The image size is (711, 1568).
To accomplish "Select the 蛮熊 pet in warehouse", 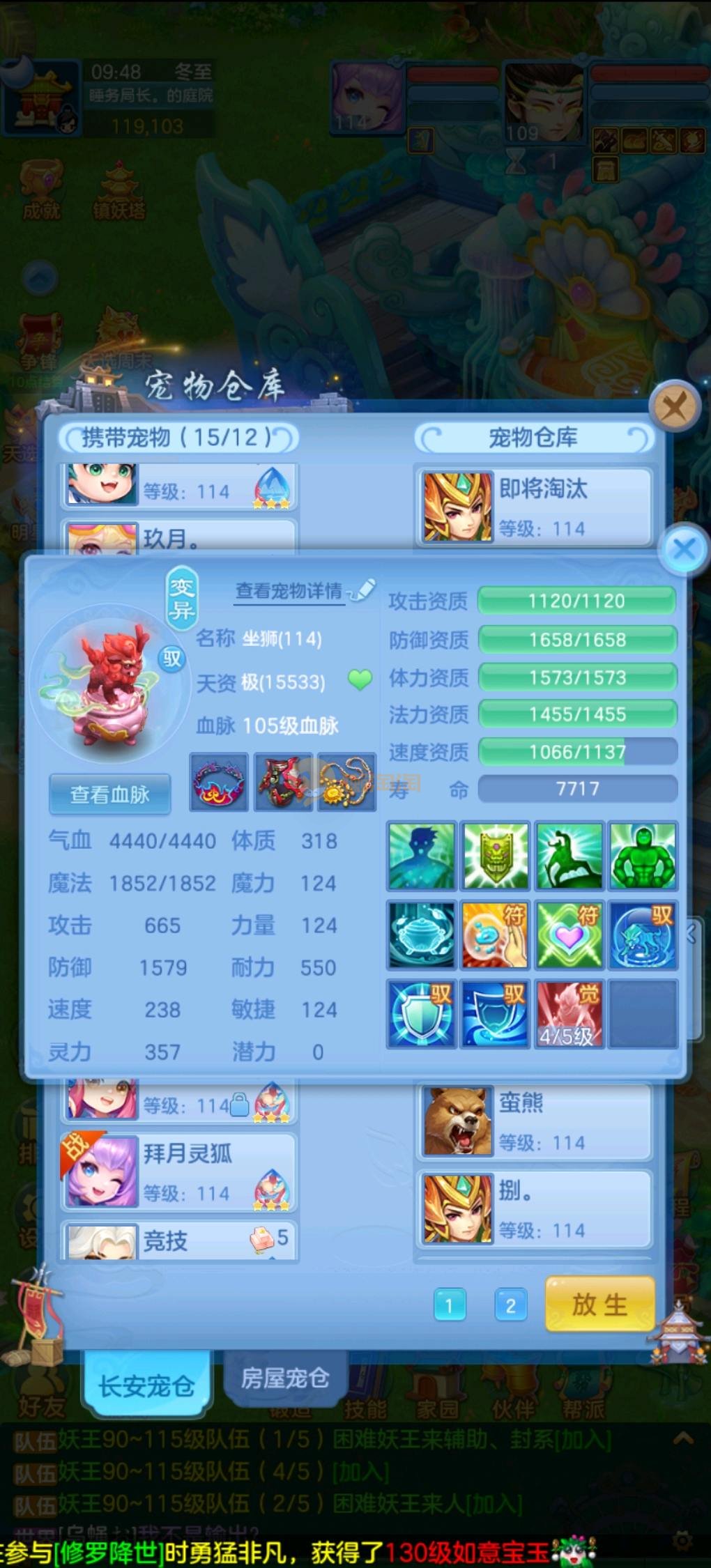I will (x=535, y=1121).
